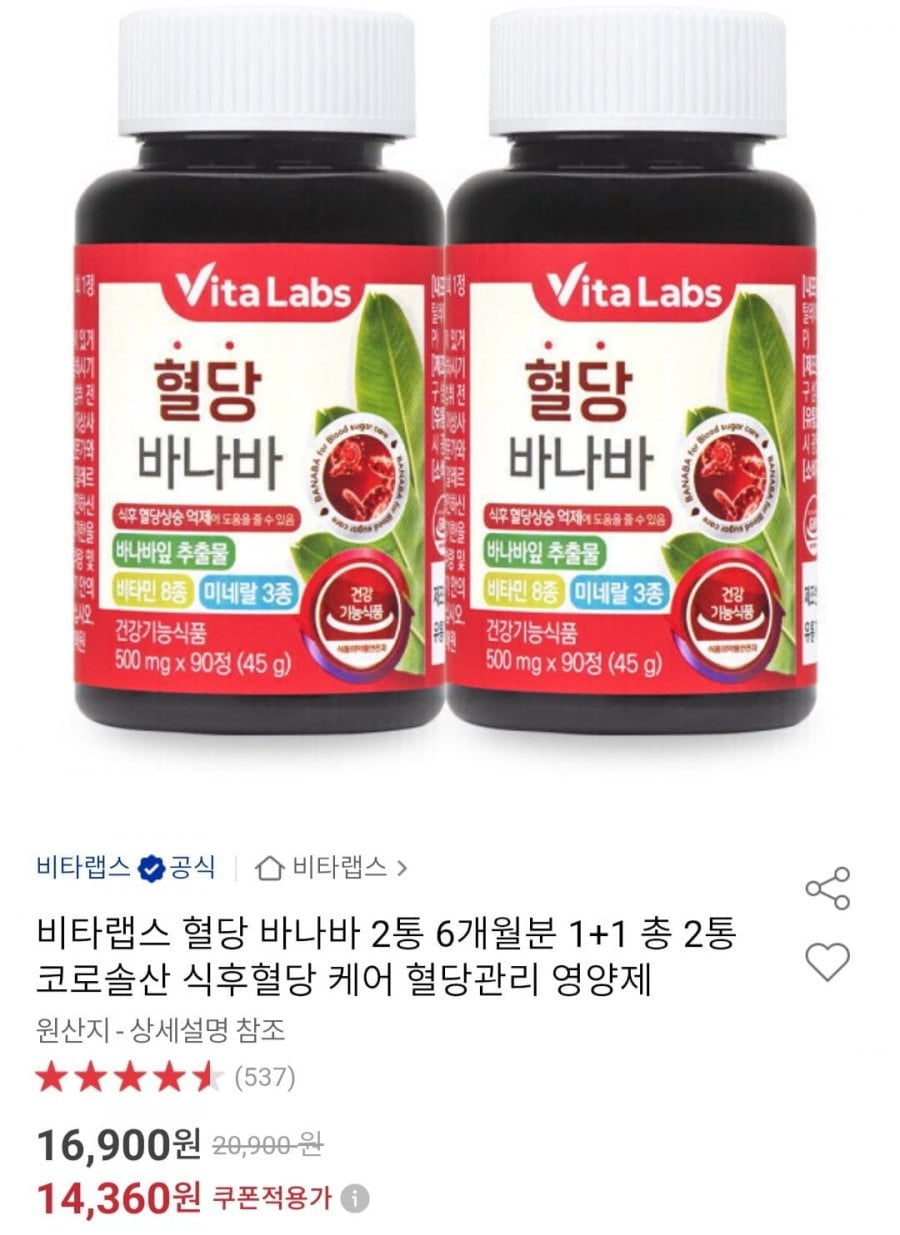Open the 537 reviews star rating

click(165, 1077)
